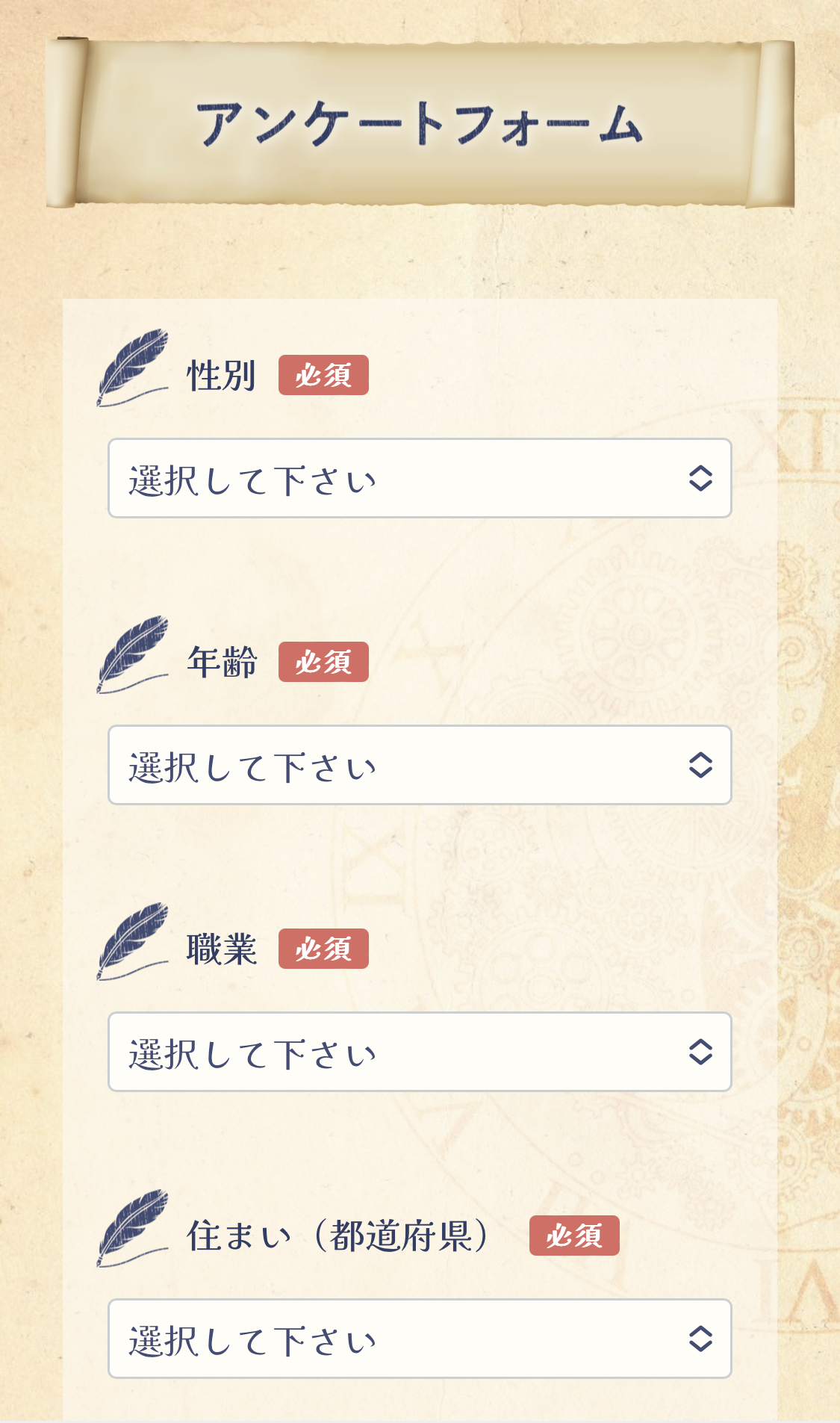
Task: Click the 必須 badge next to 職業
Action: [324, 949]
